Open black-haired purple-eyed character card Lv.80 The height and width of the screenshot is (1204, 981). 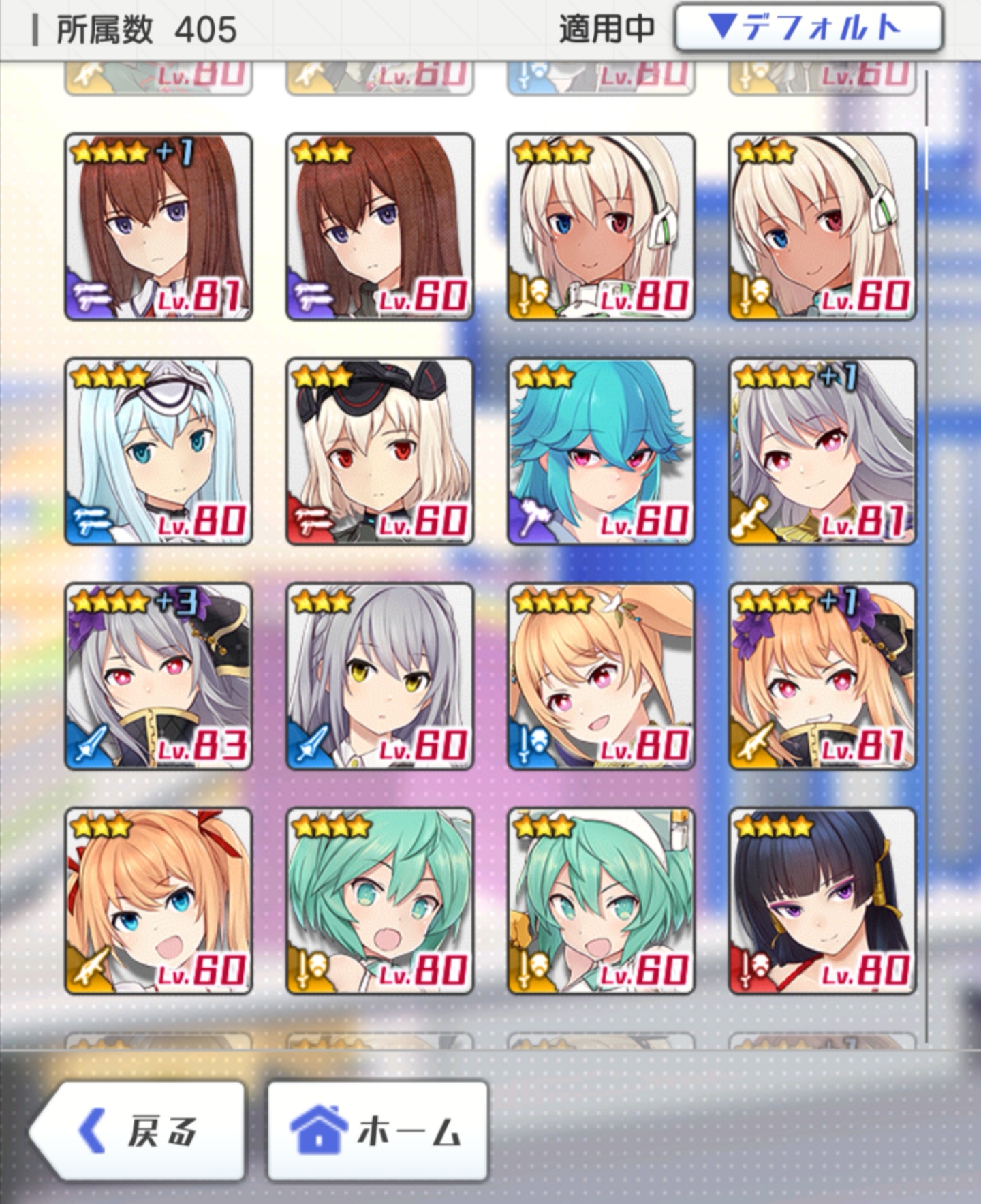click(822, 901)
